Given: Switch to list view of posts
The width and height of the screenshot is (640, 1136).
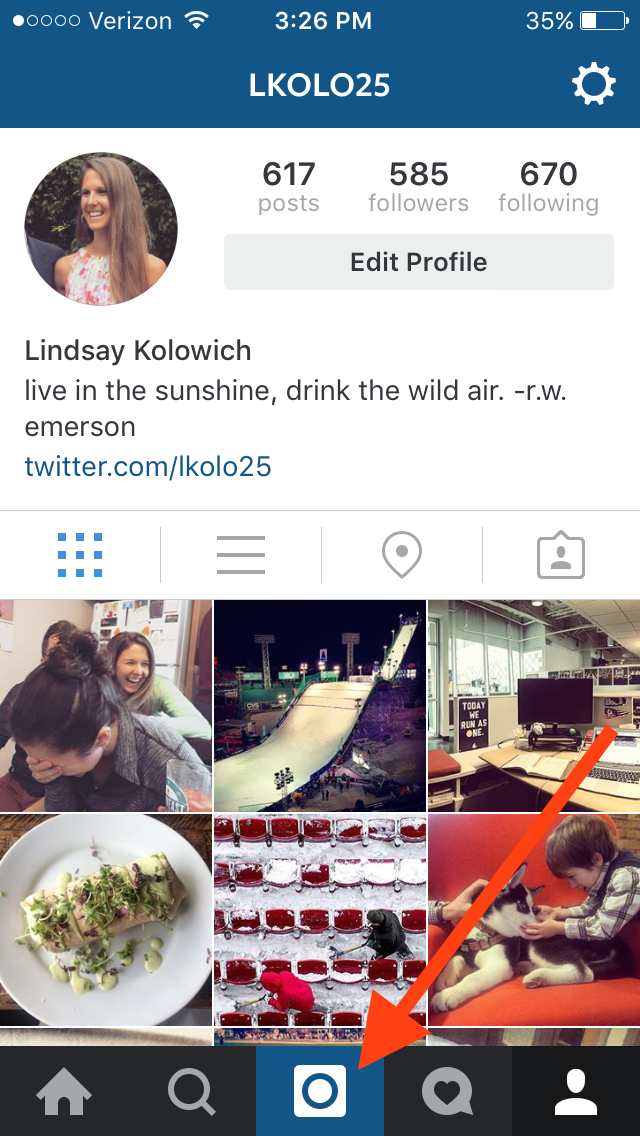Looking at the screenshot, I should [241, 555].
